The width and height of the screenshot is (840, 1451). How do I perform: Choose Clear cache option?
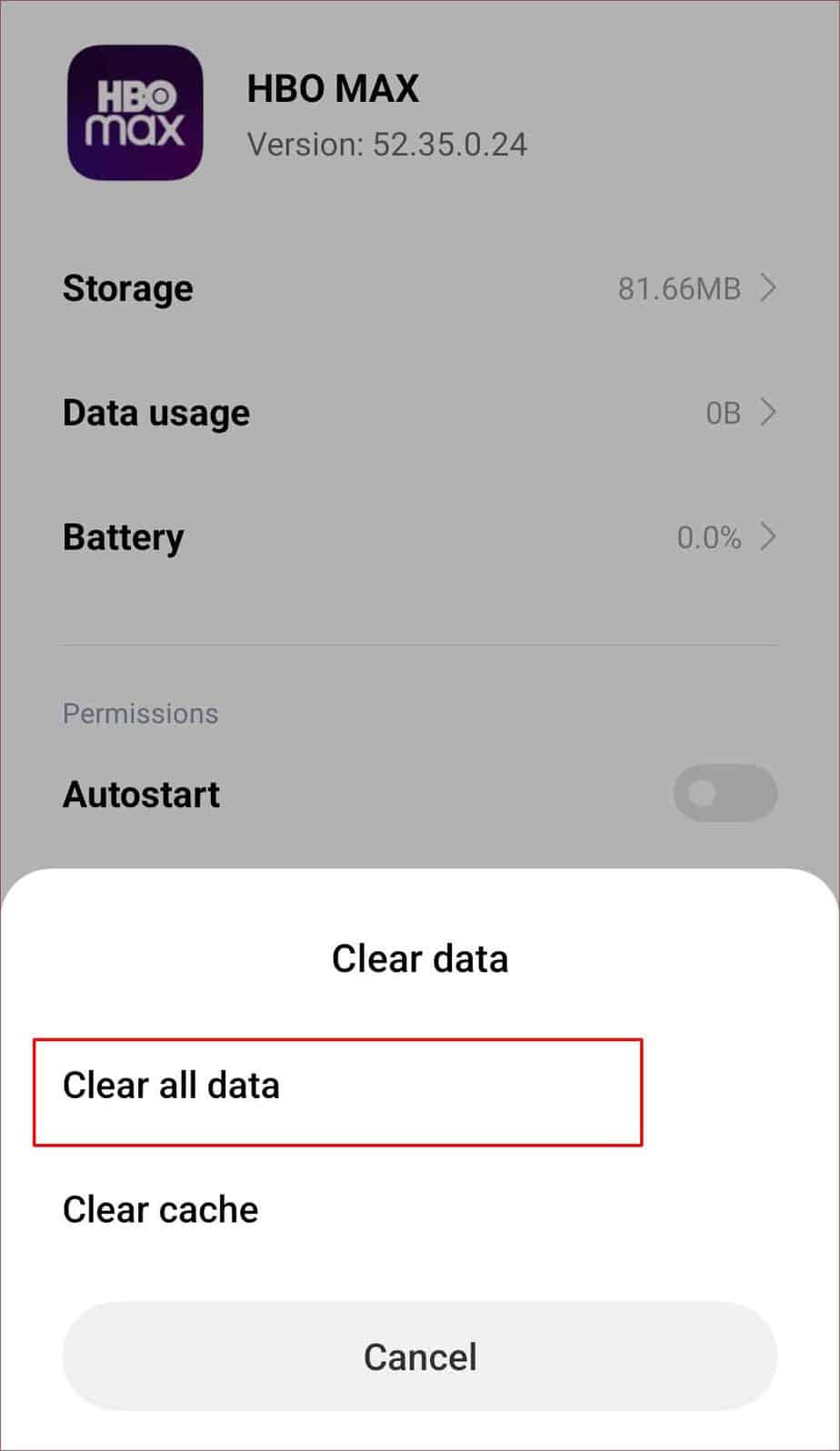(x=161, y=1210)
